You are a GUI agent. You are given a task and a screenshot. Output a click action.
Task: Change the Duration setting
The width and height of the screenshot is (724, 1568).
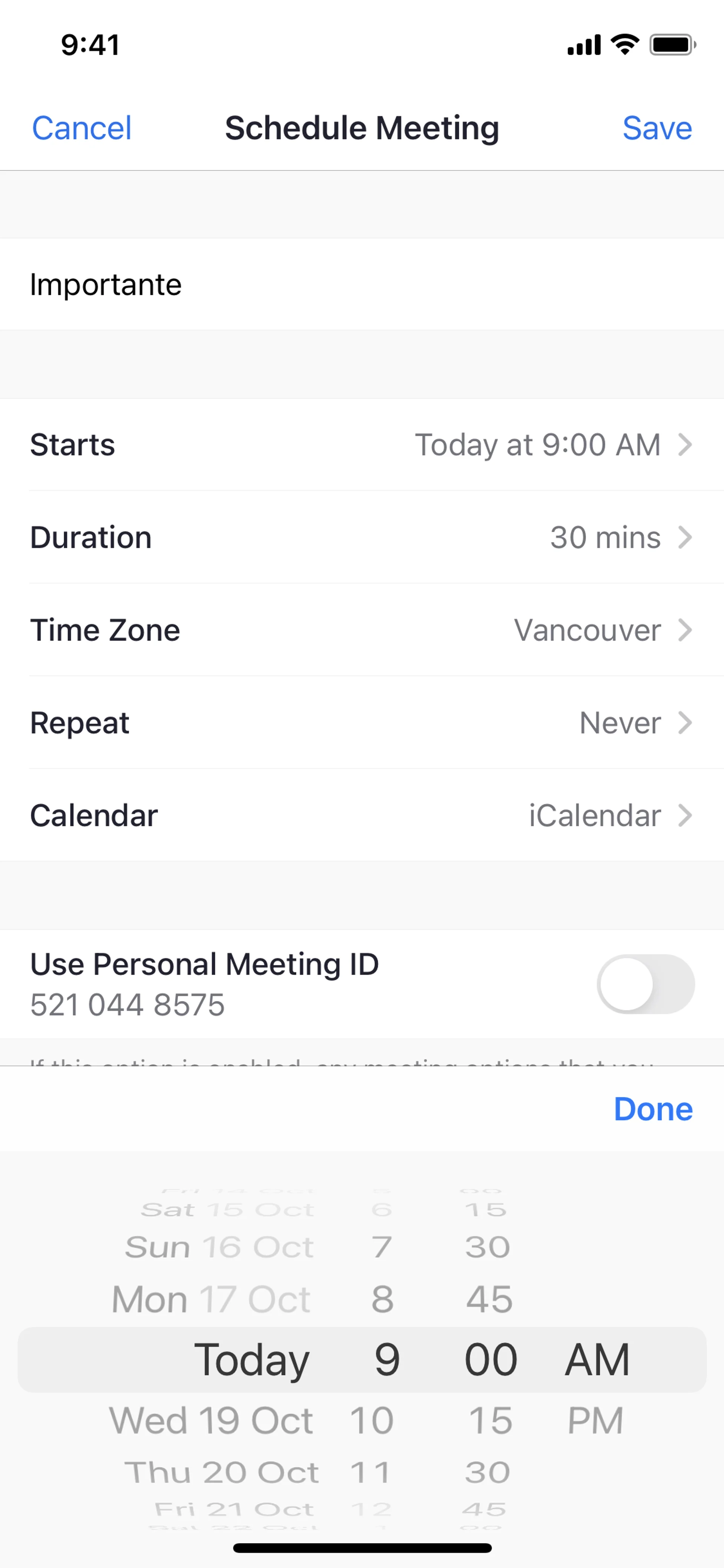361,538
